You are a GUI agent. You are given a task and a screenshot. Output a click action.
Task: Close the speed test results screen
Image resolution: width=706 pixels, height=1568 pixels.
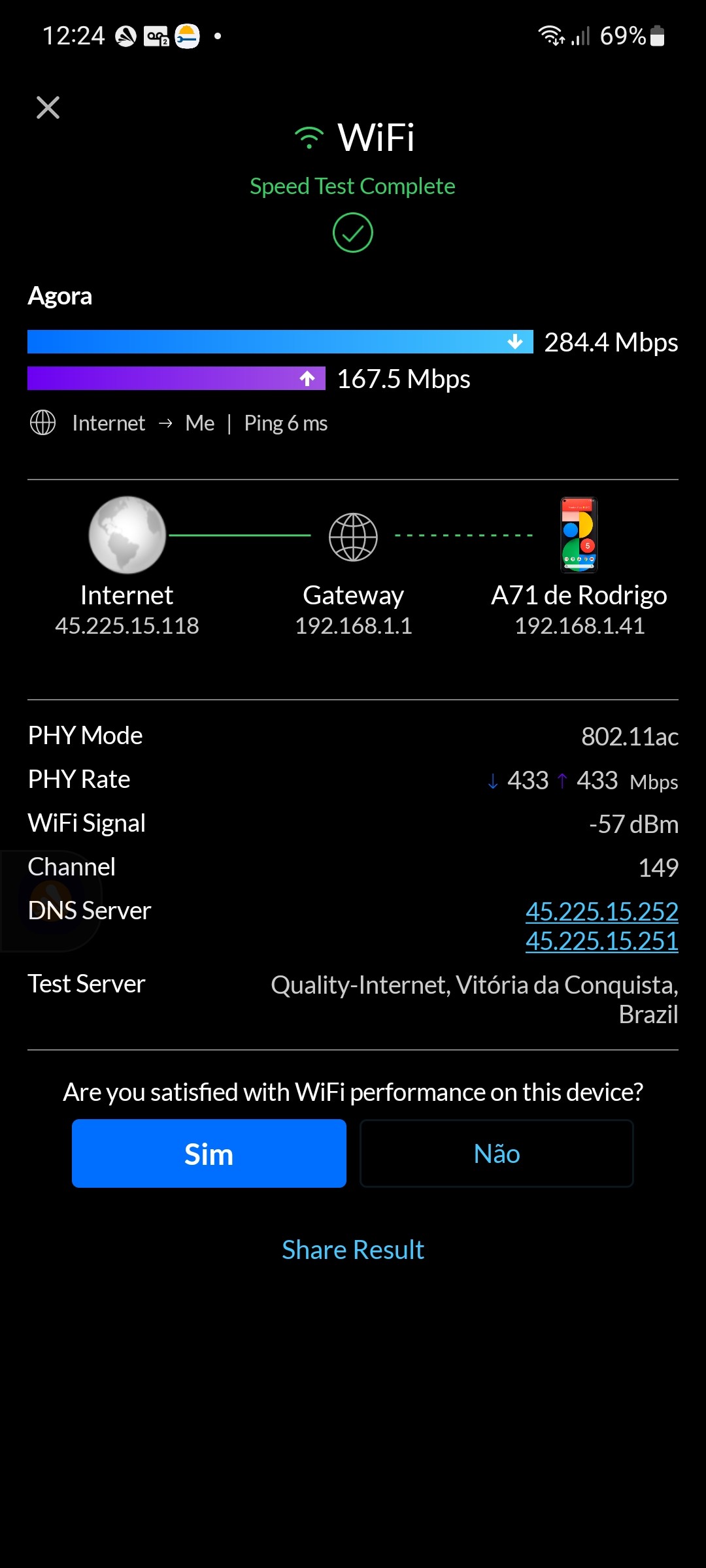pos(48,108)
